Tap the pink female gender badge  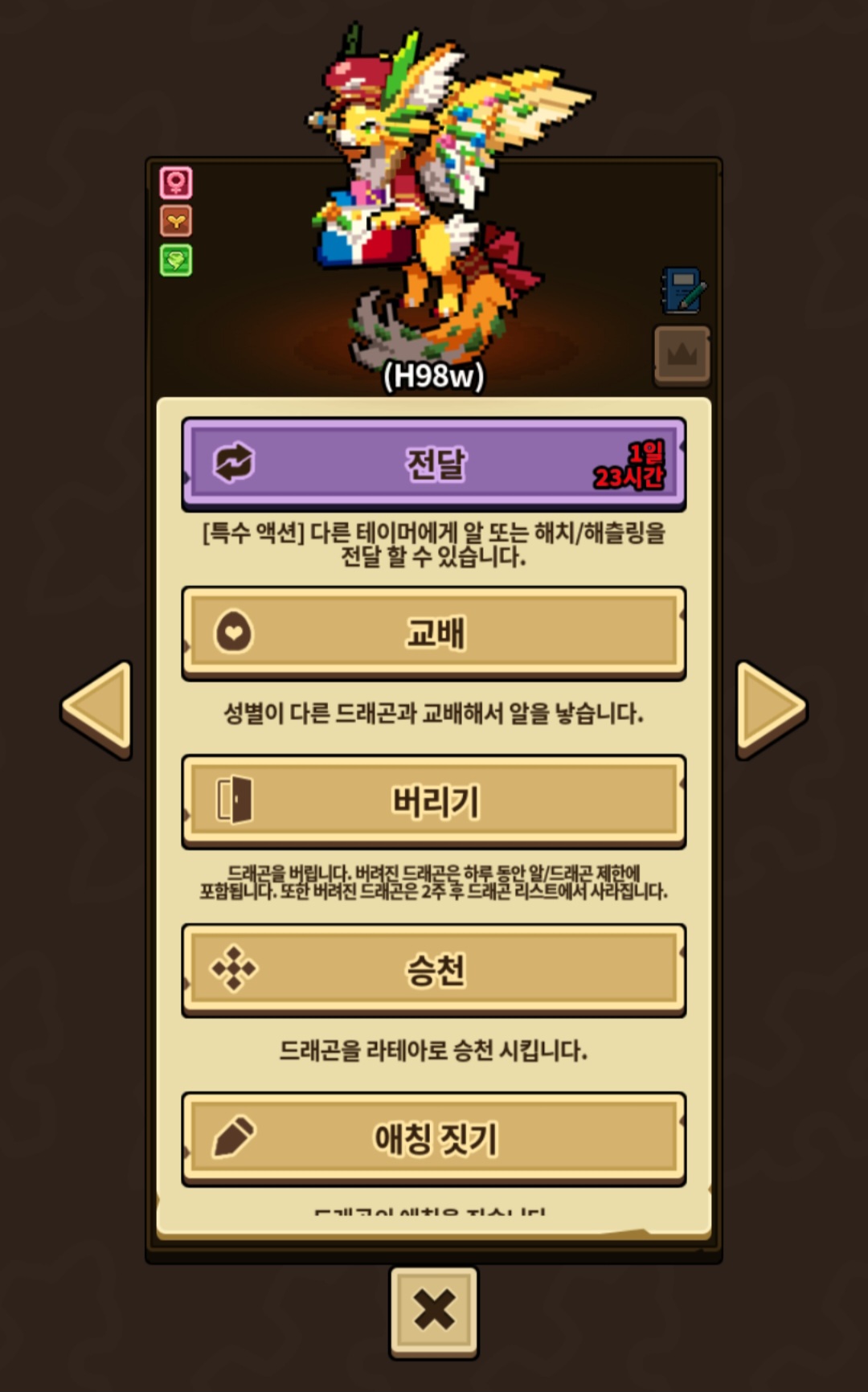click(x=176, y=182)
